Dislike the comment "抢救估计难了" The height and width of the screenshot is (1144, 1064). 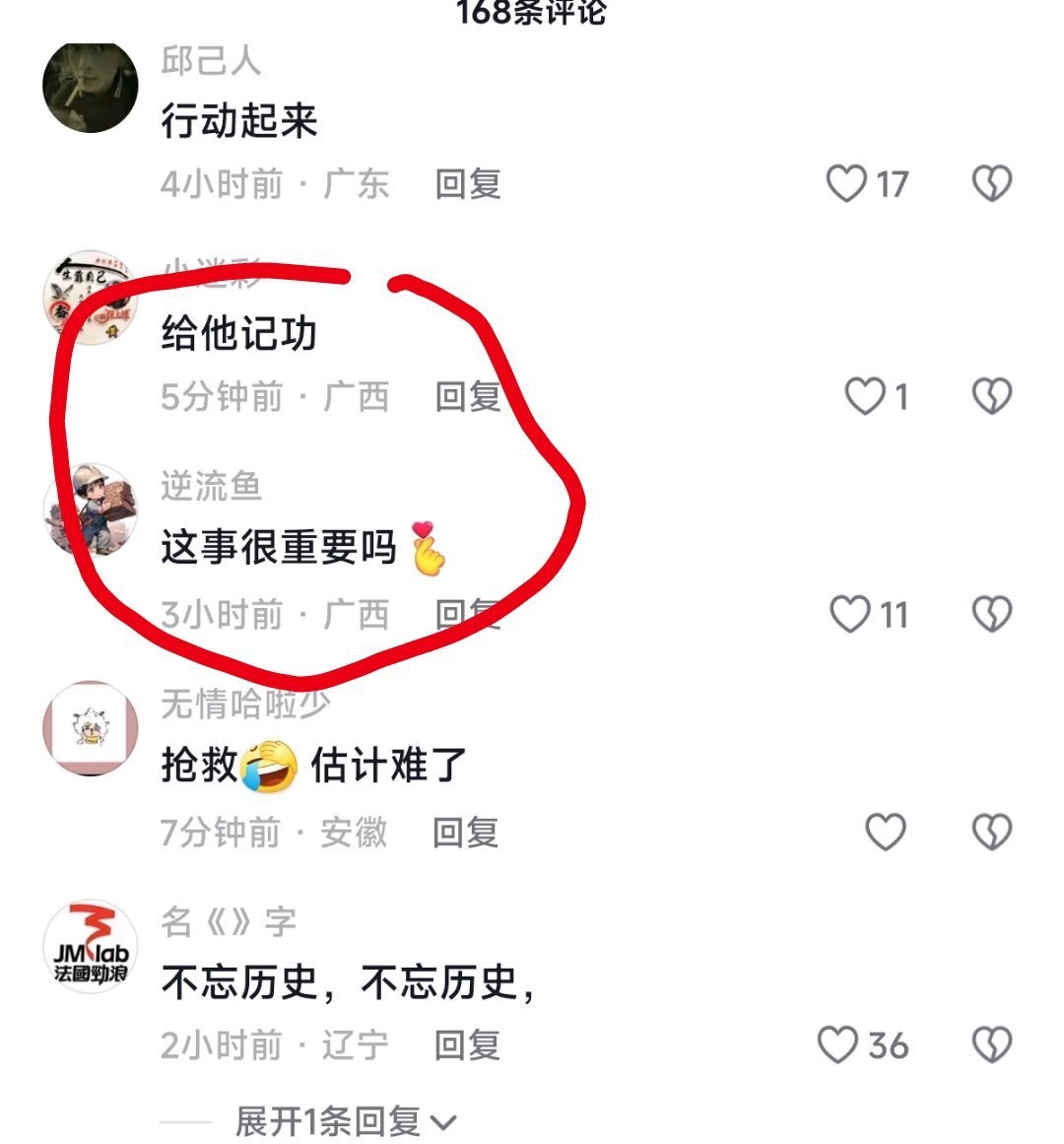pos(991,833)
